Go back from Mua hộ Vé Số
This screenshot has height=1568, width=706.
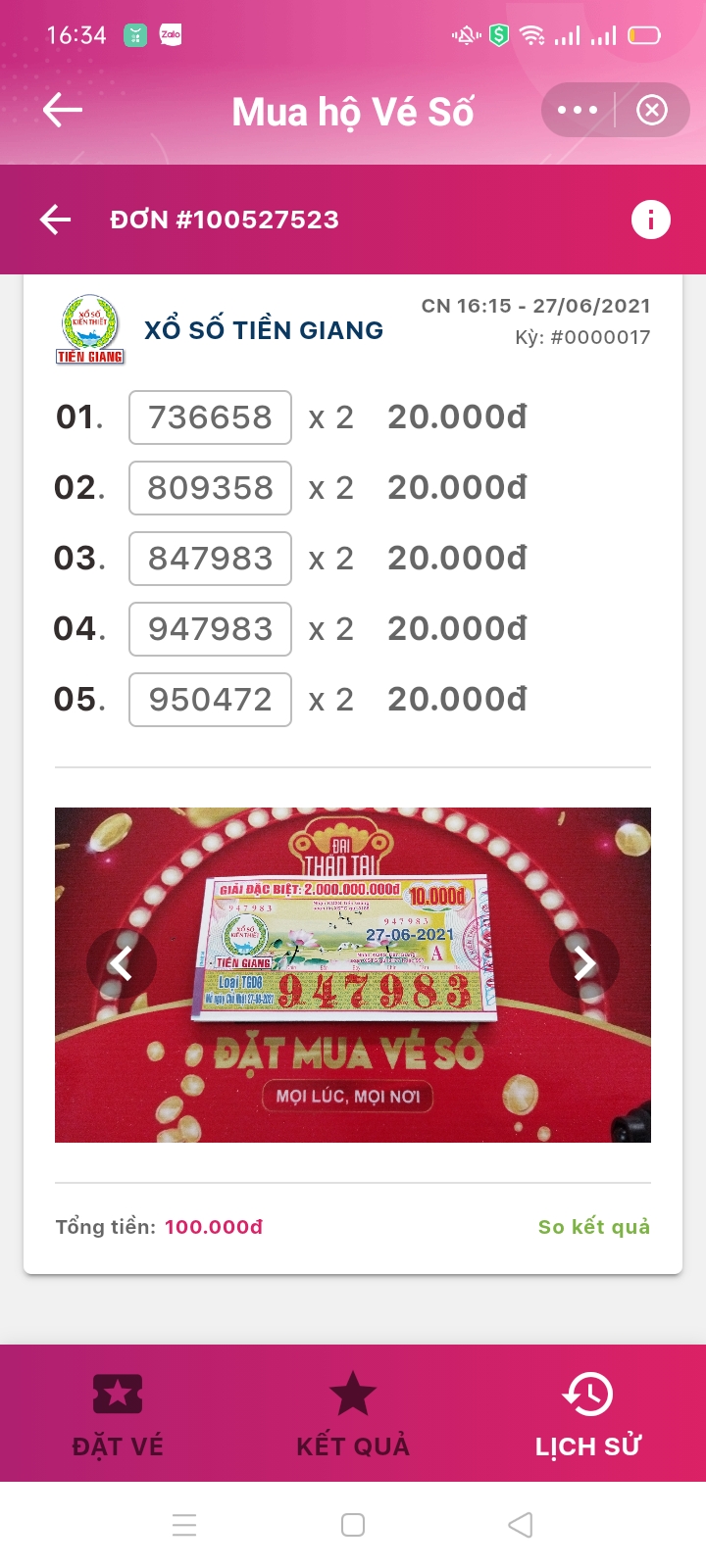tap(63, 111)
